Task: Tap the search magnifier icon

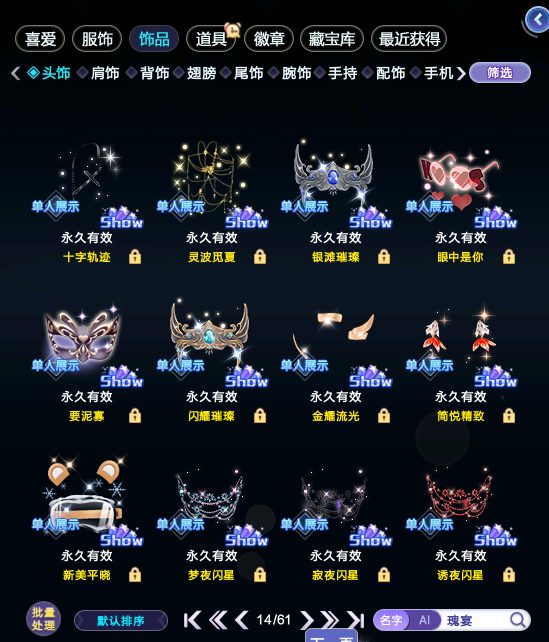Action: coord(518,620)
